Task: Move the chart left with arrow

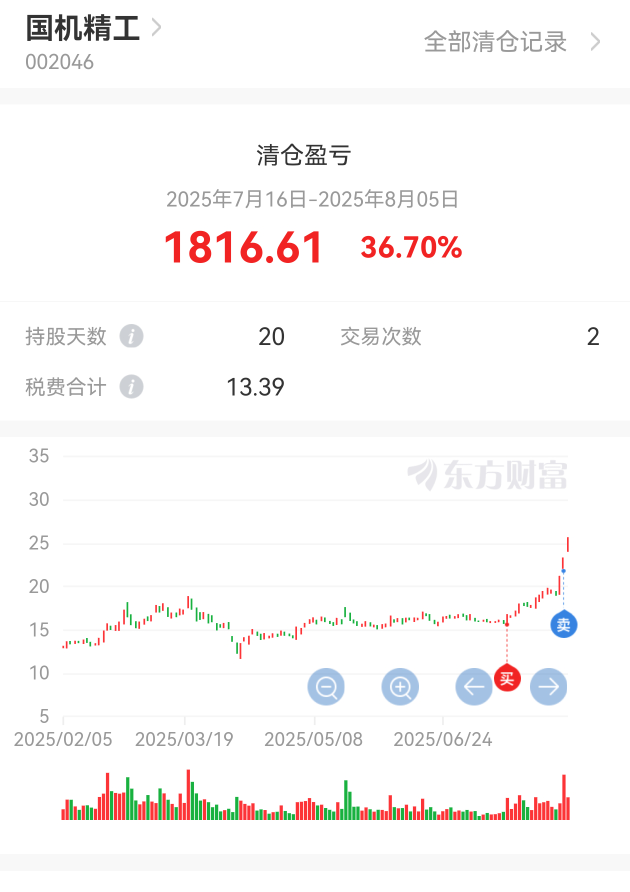Action: click(474, 687)
